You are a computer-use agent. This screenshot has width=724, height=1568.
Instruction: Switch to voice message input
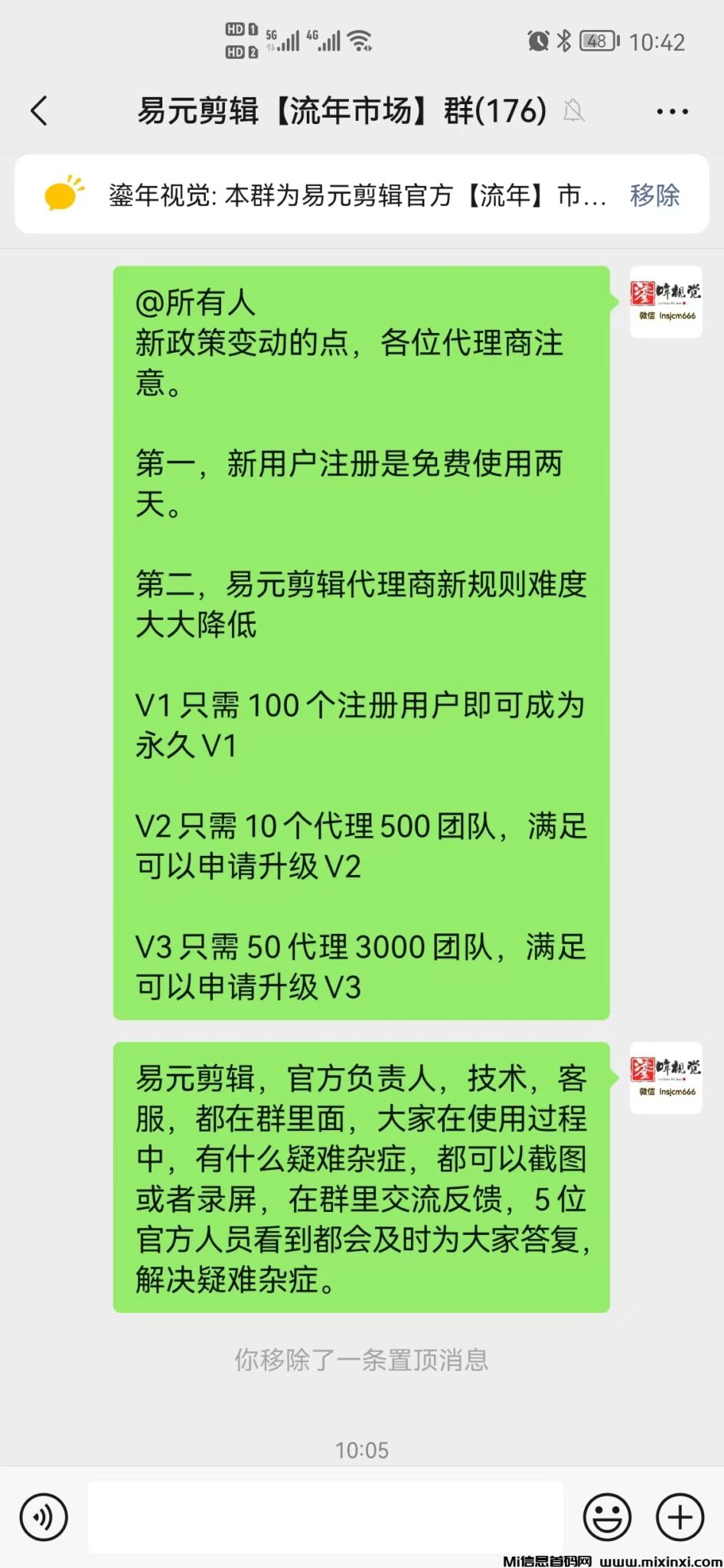44,1518
